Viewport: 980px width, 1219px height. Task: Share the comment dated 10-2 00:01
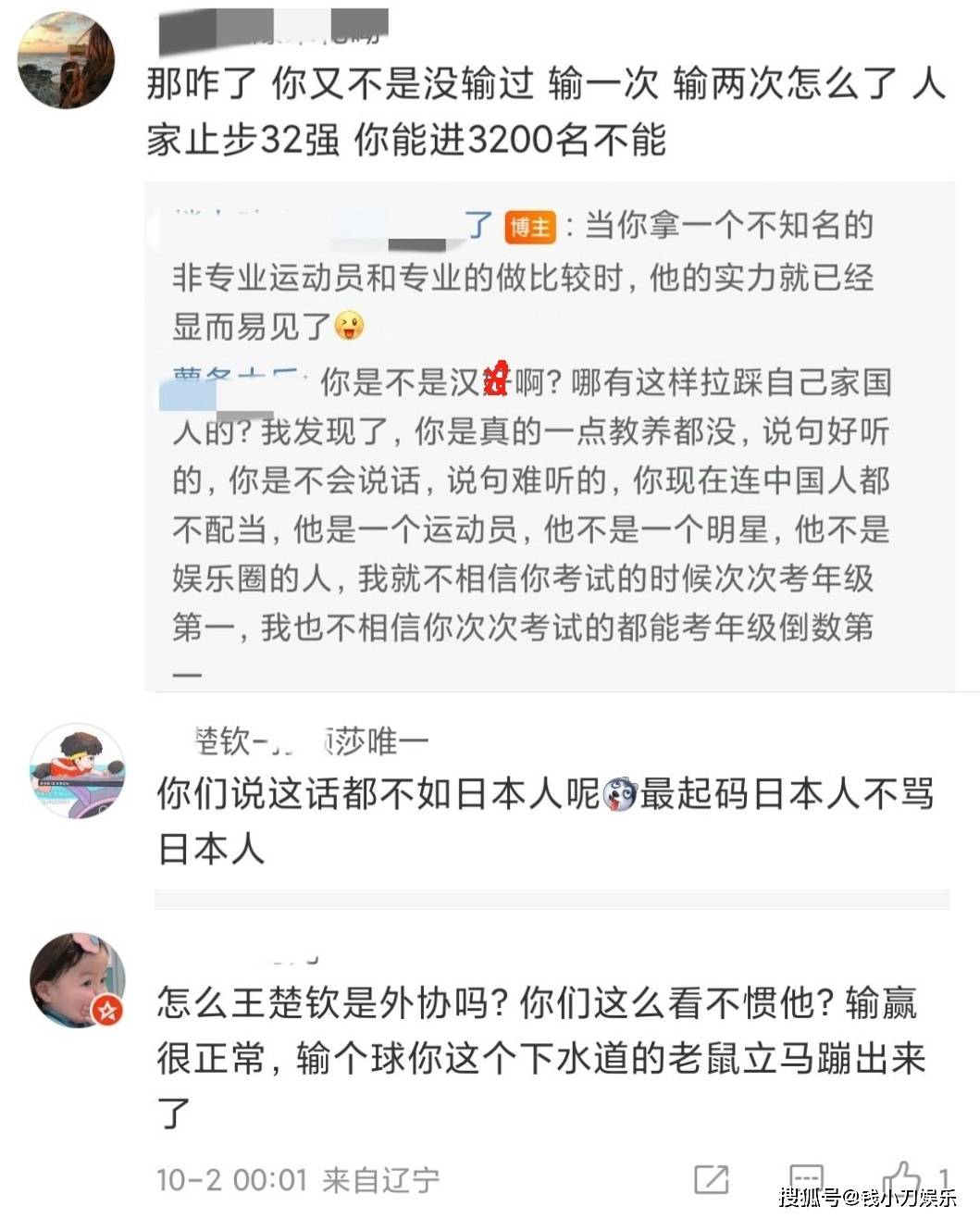coord(711,1178)
